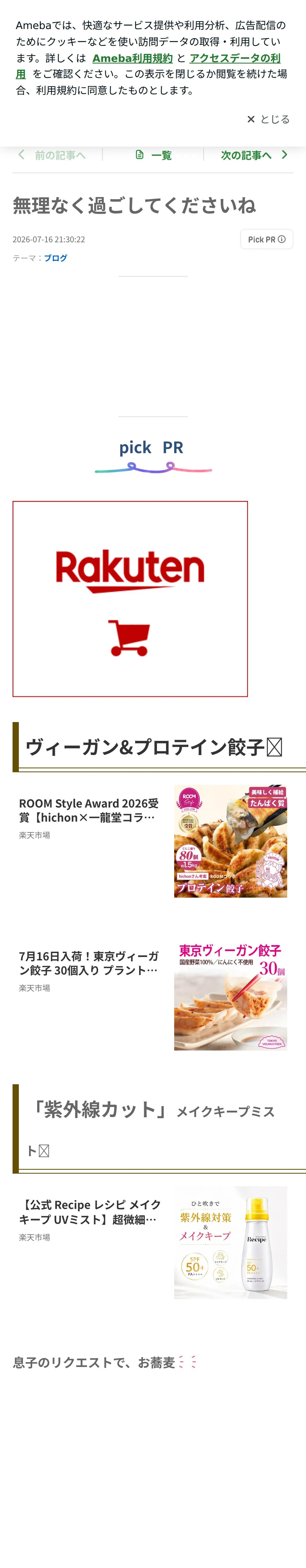Viewport: 306px width, 1568px height.
Task: Tap the Pick PR info button
Action: (267, 239)
